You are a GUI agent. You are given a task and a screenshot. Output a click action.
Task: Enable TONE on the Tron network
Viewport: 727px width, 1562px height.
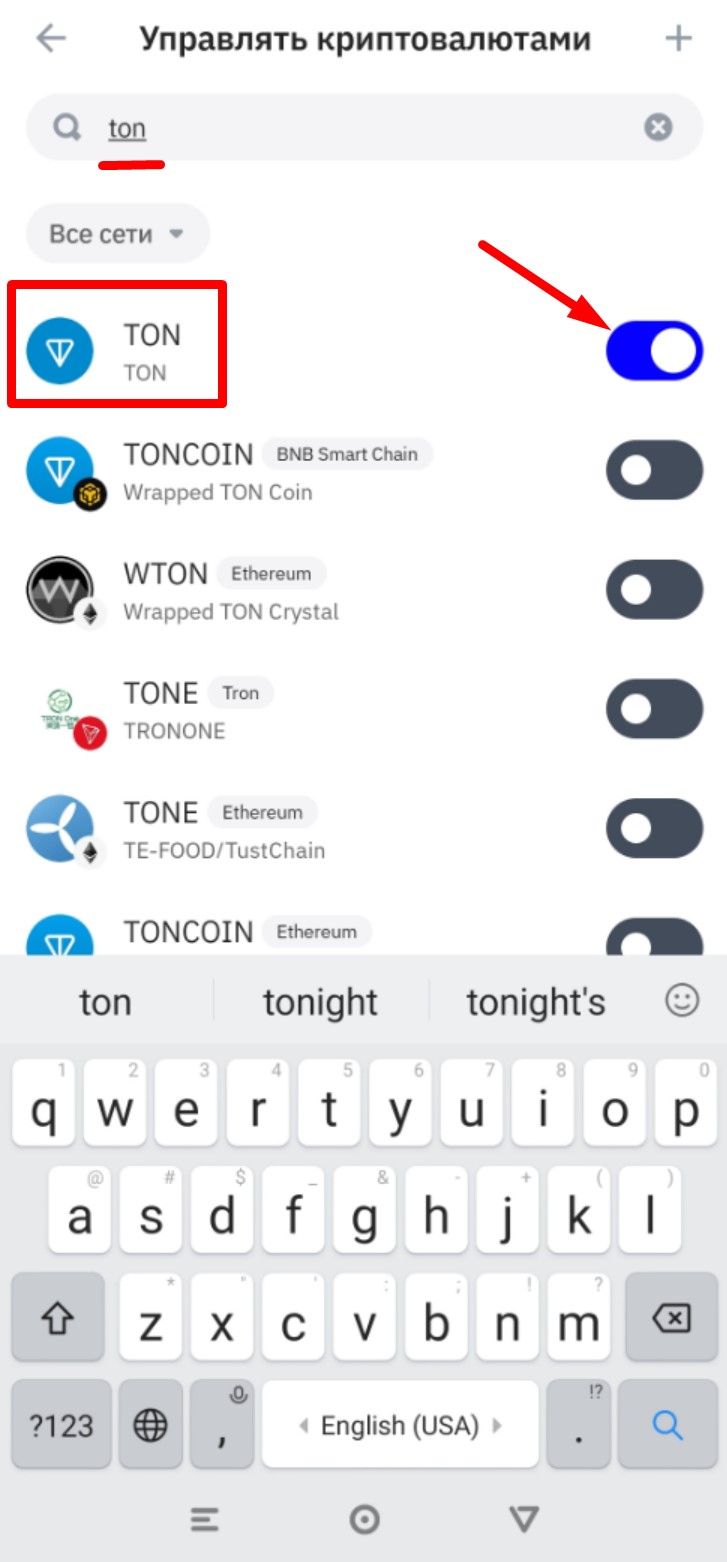(x=654, y=708)
